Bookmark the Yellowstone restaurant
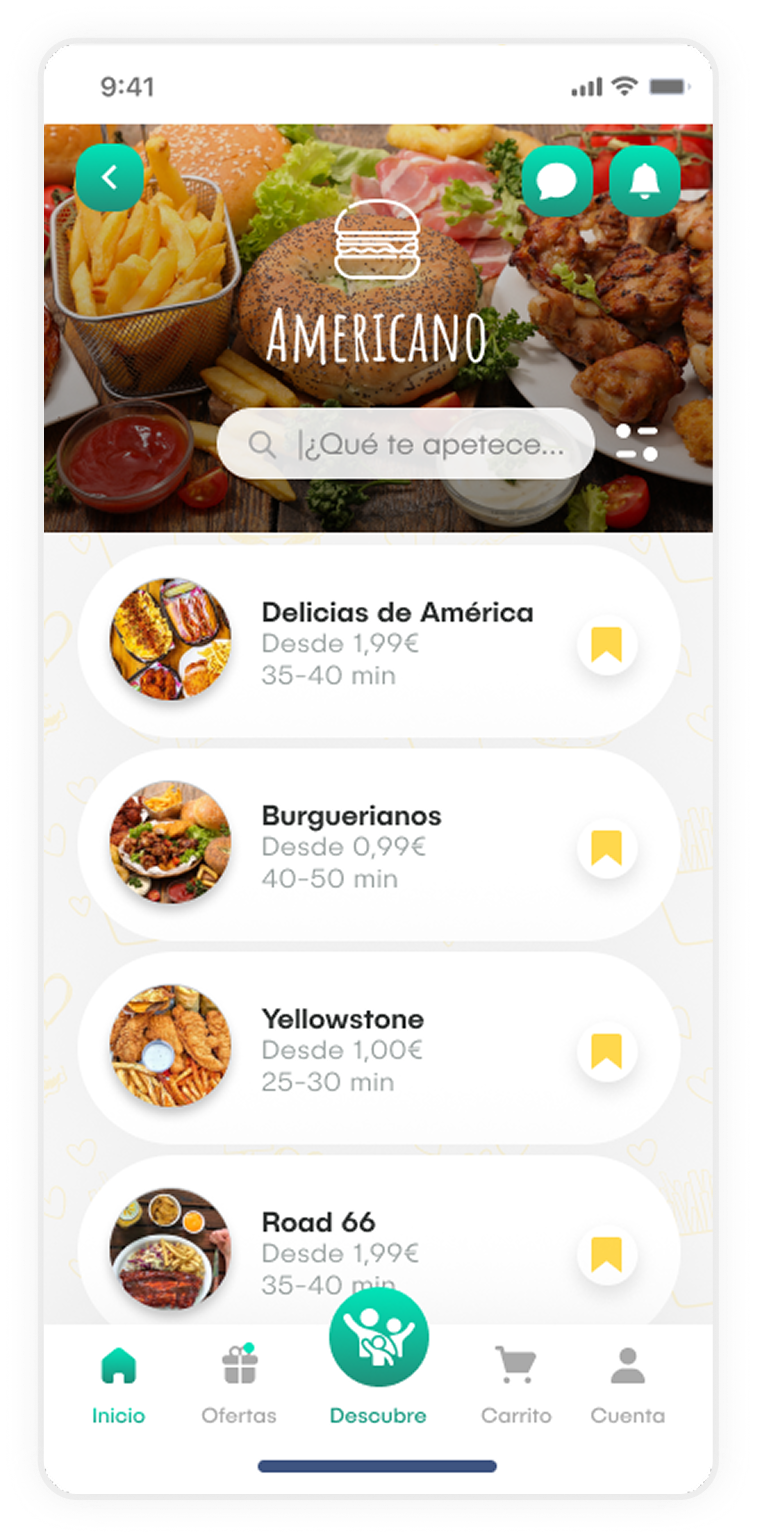This screenshot has width=757, height=1538. (607, 1051)
